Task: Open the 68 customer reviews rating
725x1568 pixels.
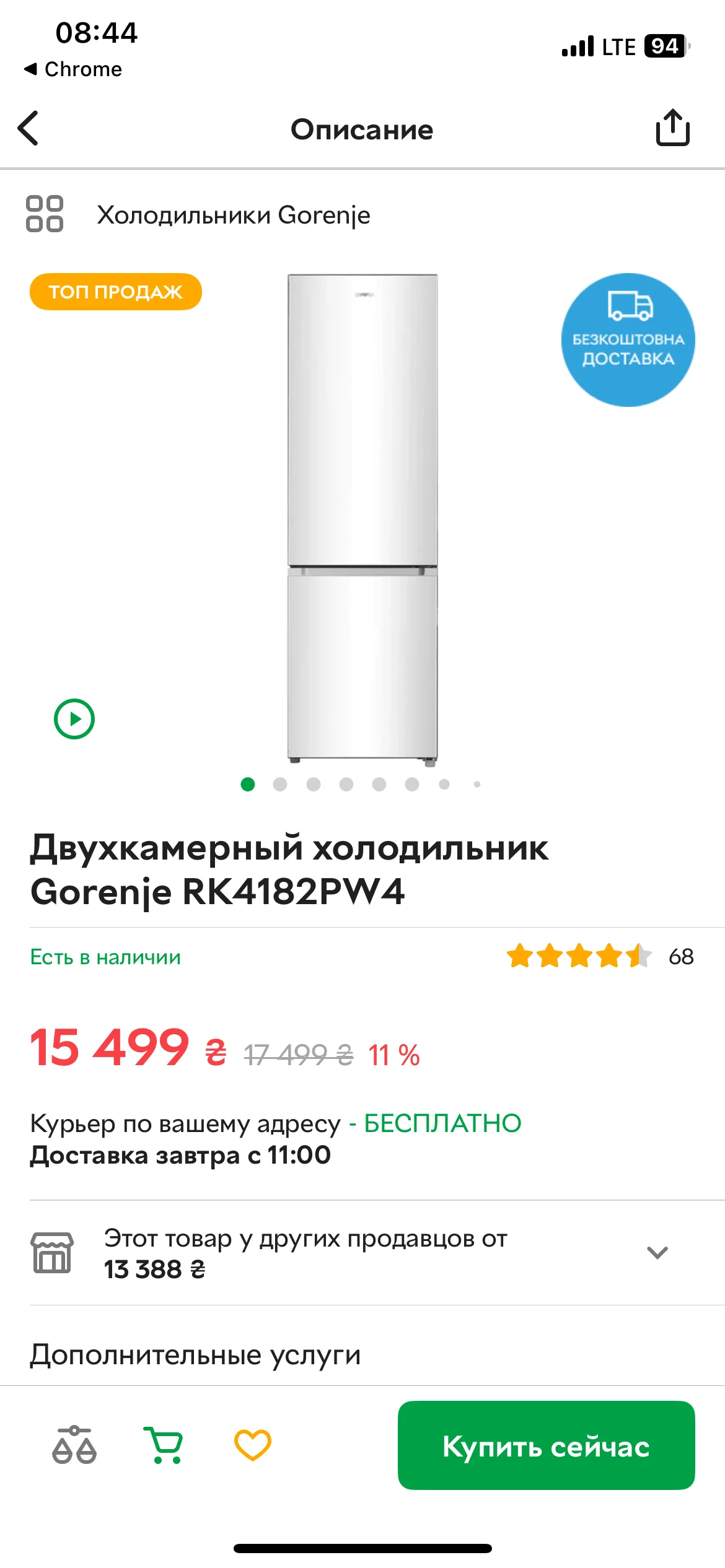Action: click(x=599, y=956)
